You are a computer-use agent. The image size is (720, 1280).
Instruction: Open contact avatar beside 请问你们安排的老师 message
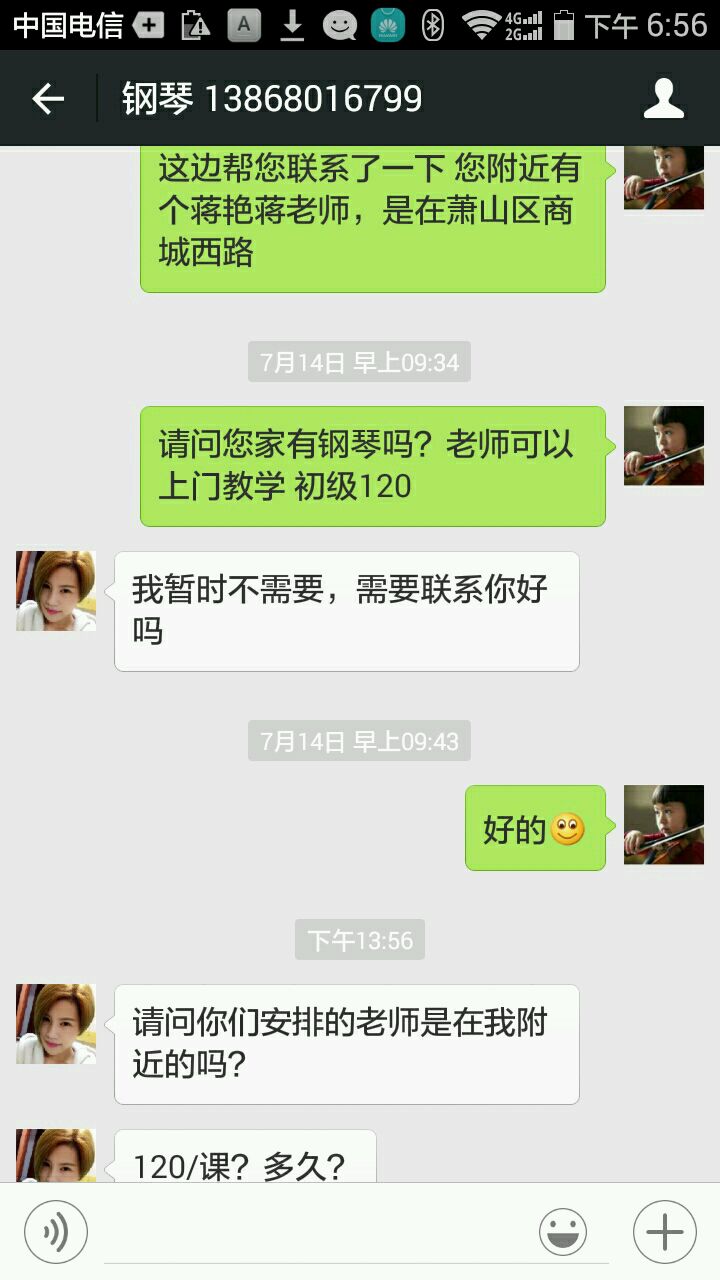click(56, 1024)
